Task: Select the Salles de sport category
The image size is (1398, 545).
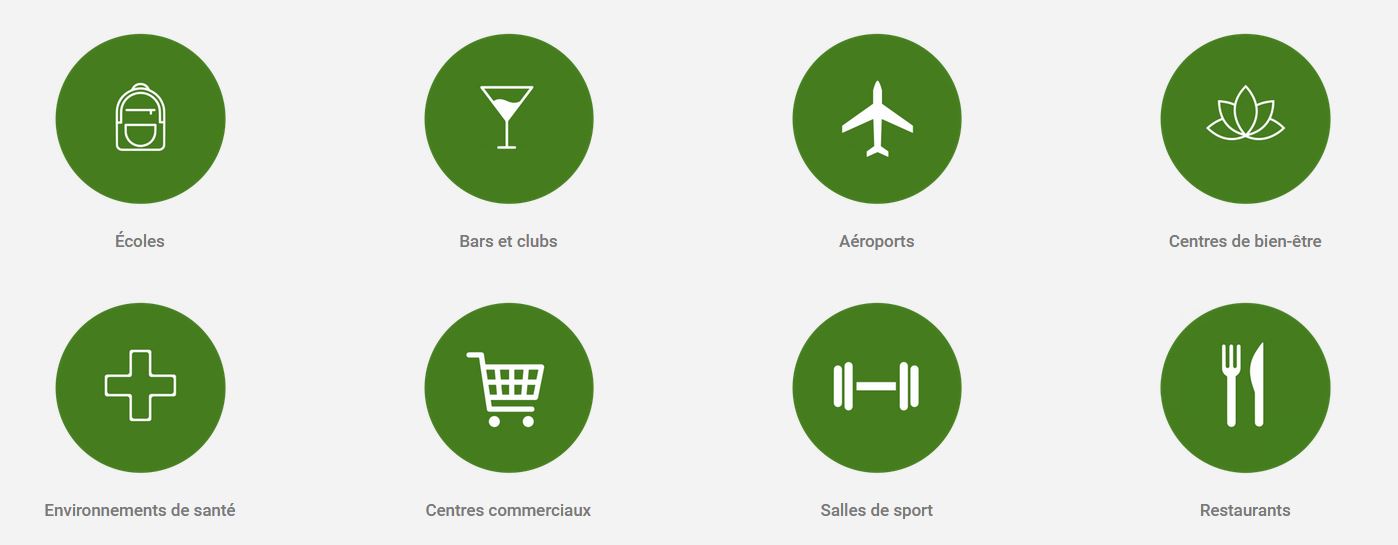Action: [877, 387]
